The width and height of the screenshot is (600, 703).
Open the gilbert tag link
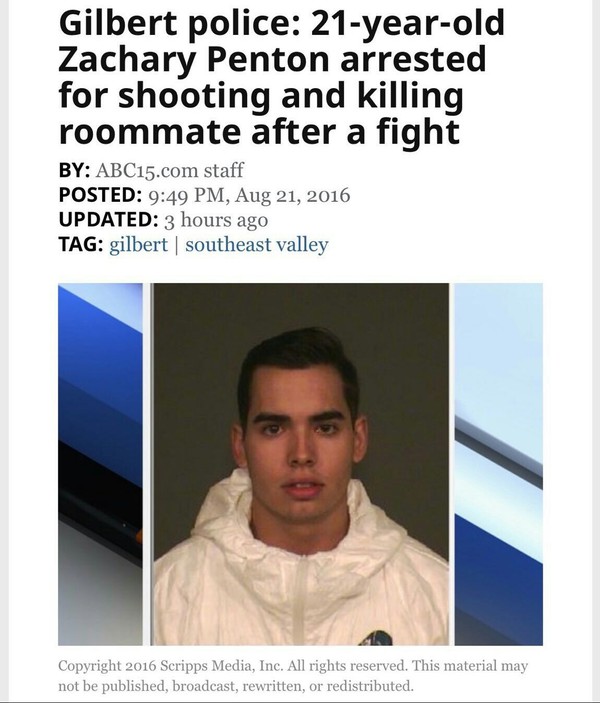[138, 244]
